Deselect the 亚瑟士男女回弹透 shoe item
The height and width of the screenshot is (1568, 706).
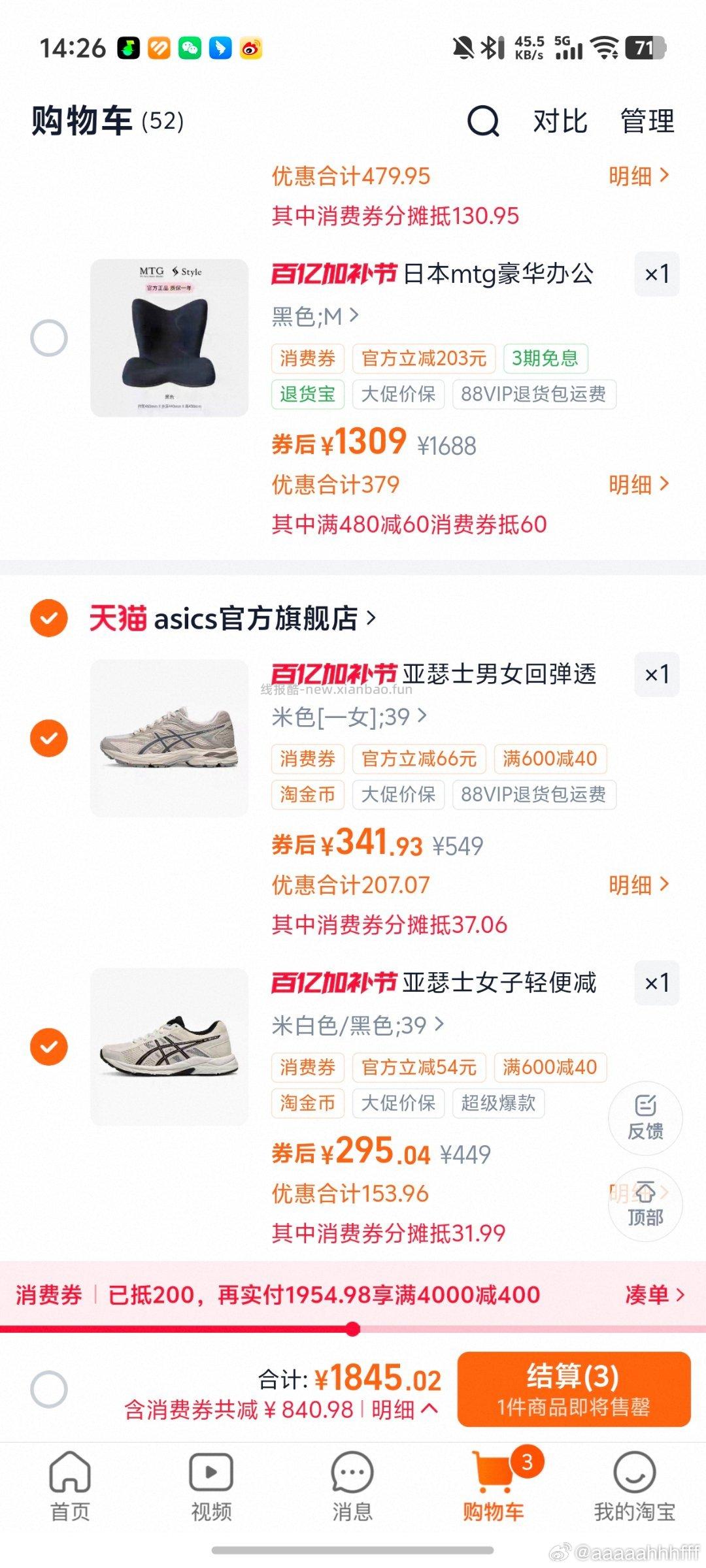click(x=49, y=738)
